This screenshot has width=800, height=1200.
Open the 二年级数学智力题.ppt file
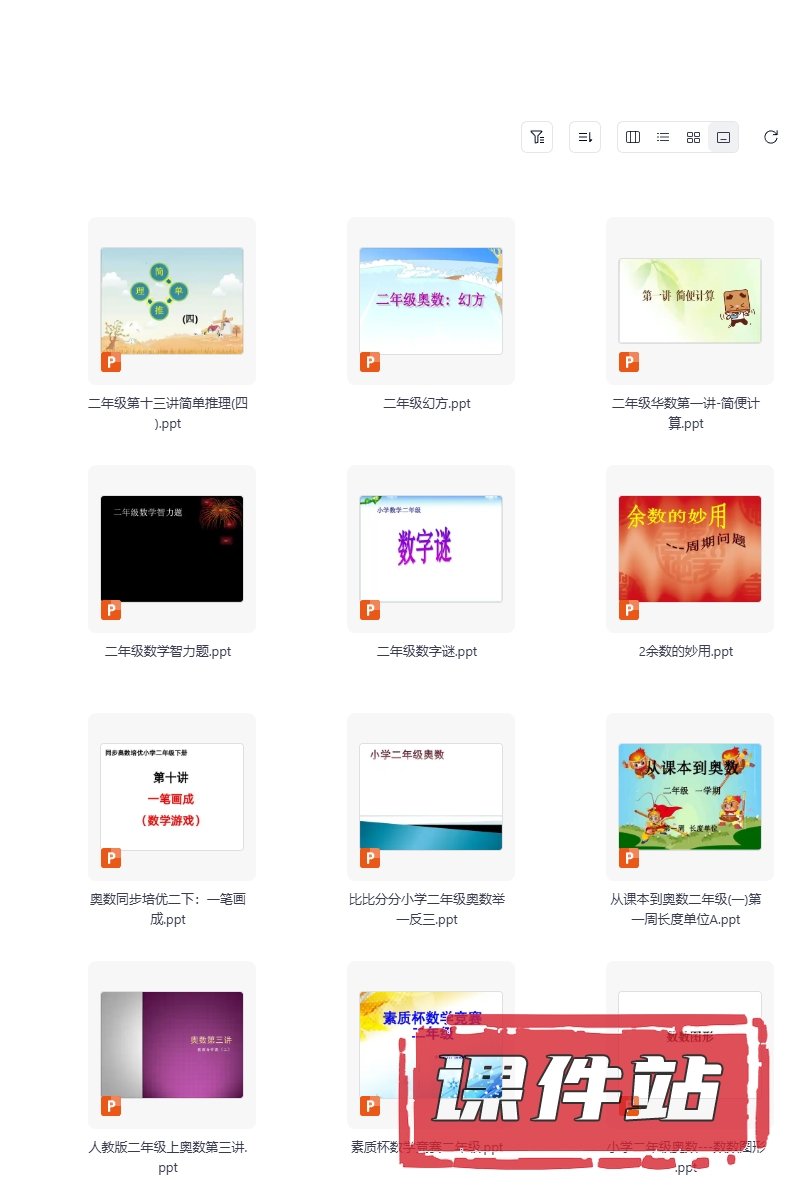tap(172, 549)
